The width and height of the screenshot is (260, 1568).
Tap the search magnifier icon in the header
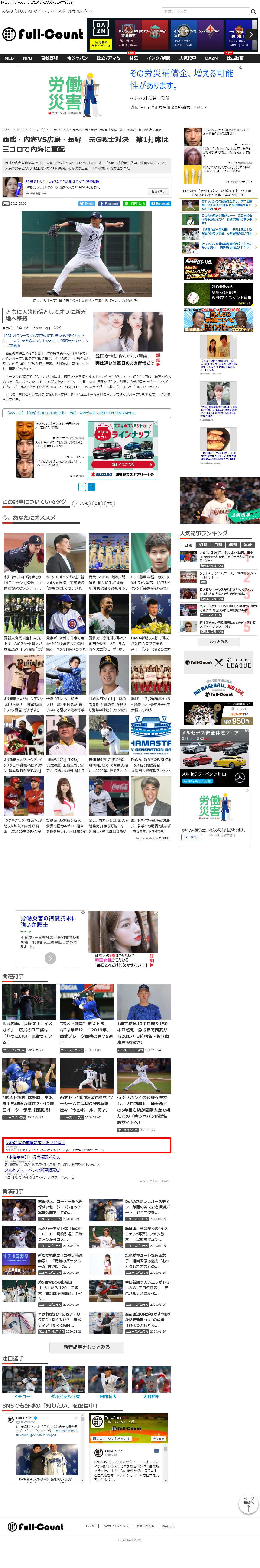pos(253,12)
